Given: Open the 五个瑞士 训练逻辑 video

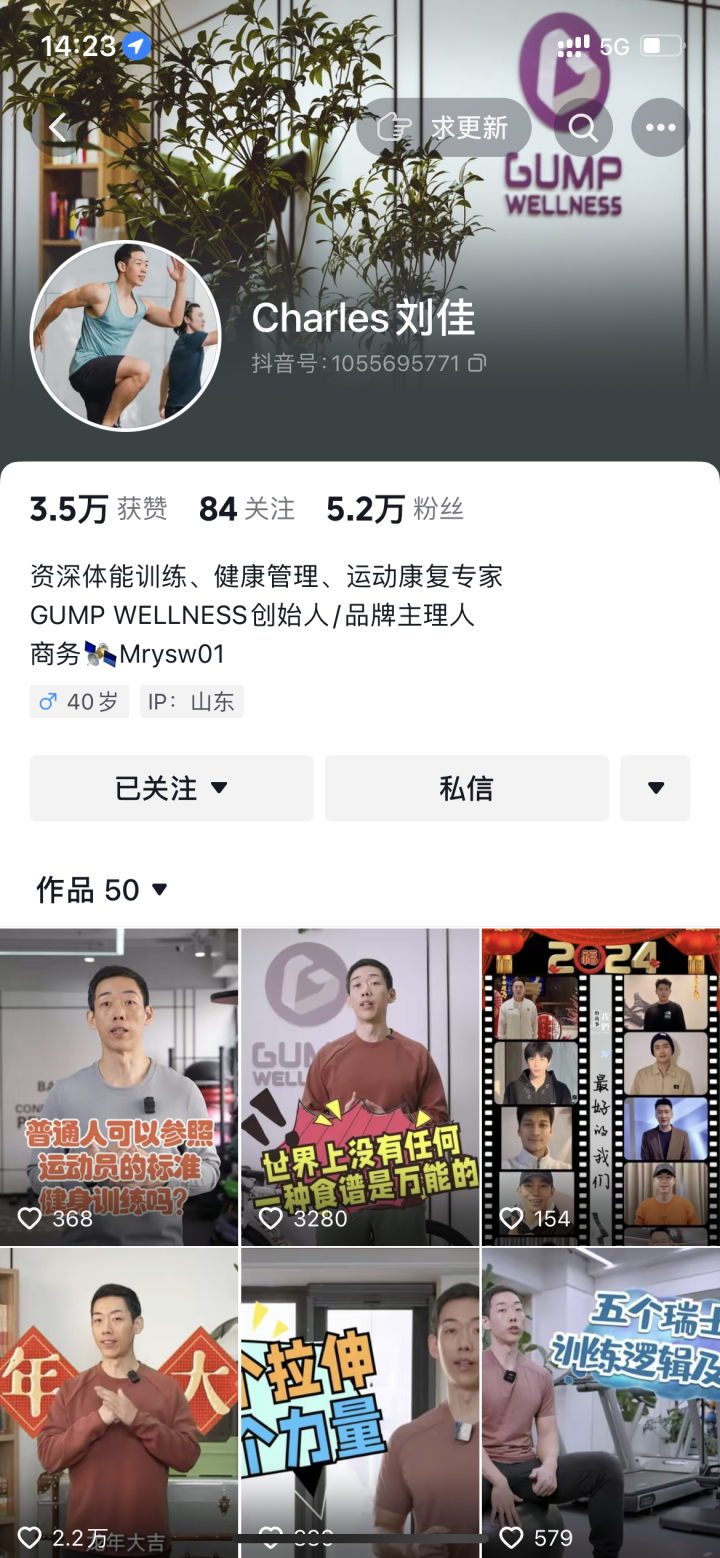Looking at the screenshot, I should pyautogui.click(x=600, y=1400).
